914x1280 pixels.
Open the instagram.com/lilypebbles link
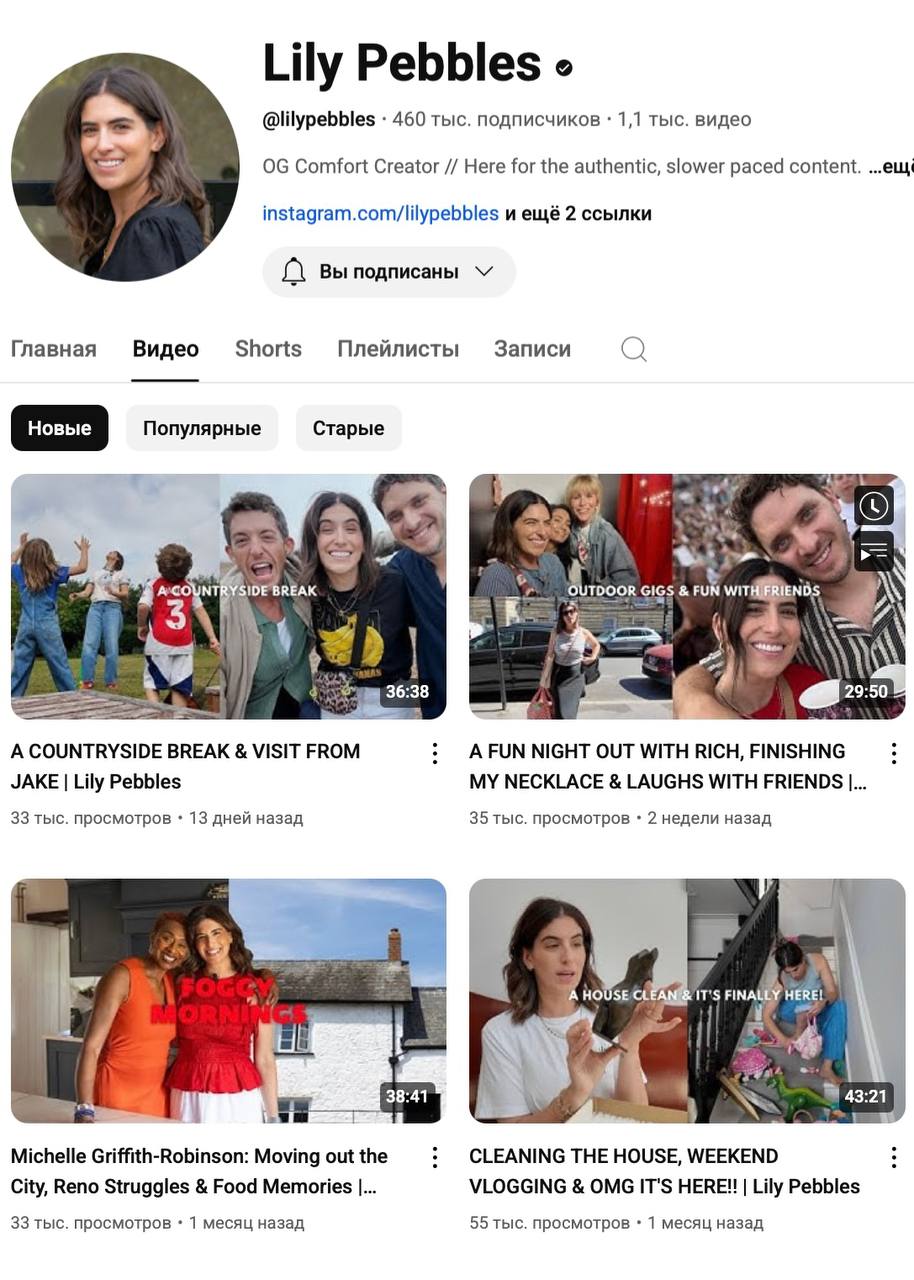click(x=380, y=213)
